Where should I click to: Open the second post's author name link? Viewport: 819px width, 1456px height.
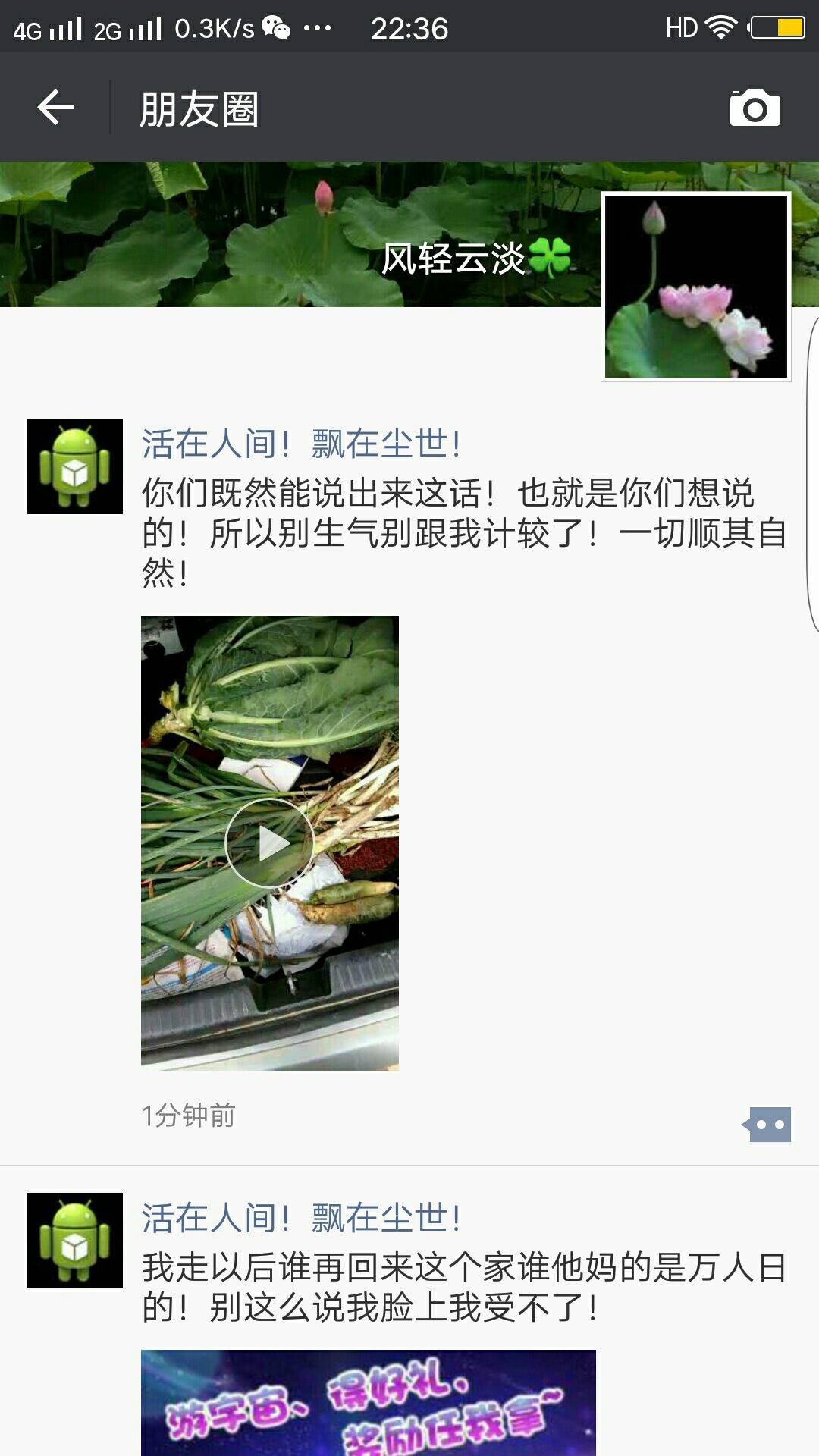301,1218
